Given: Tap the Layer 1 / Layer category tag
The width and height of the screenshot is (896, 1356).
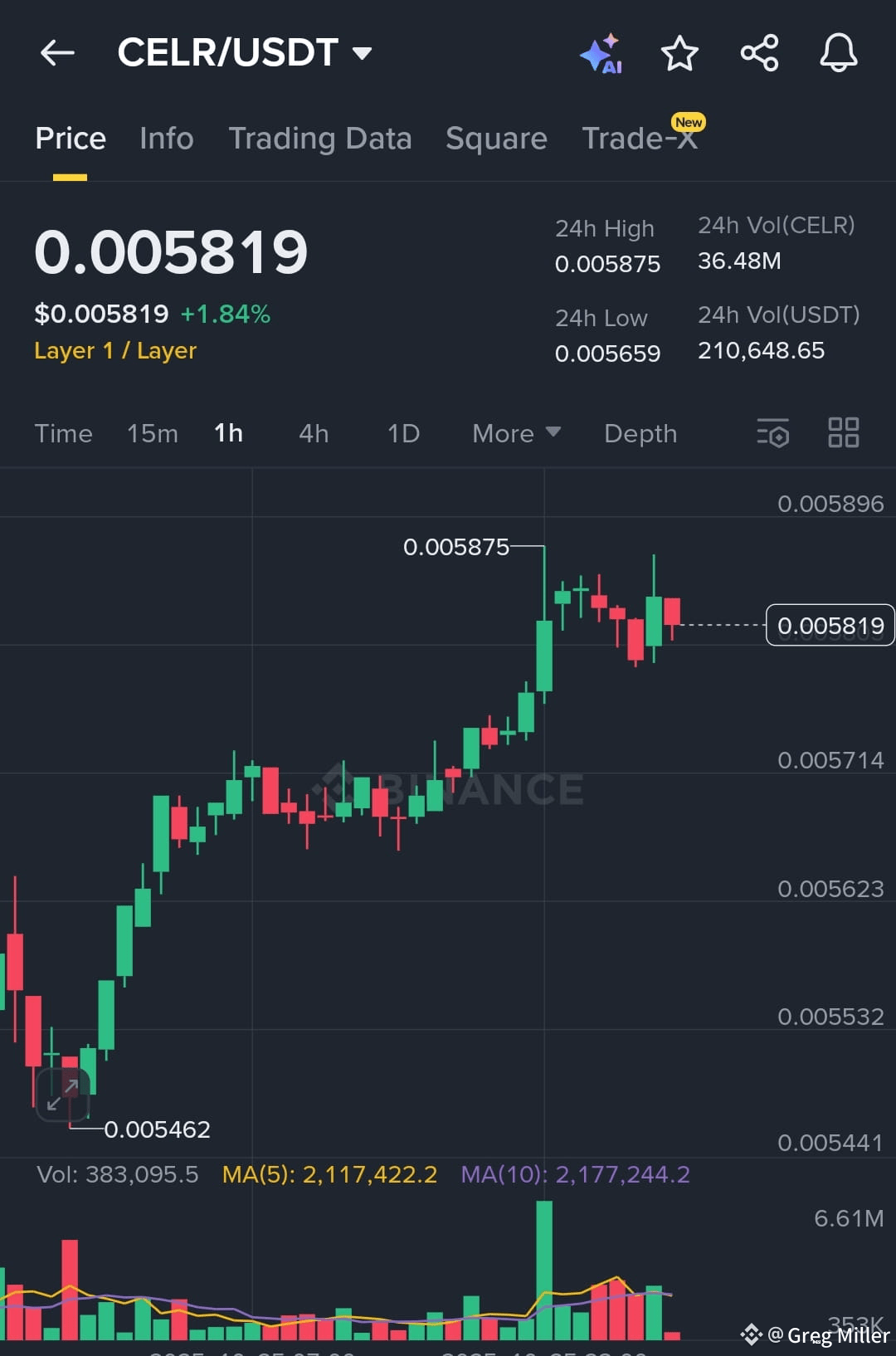Looking at the screenshot, I should (x=115, y=350).
